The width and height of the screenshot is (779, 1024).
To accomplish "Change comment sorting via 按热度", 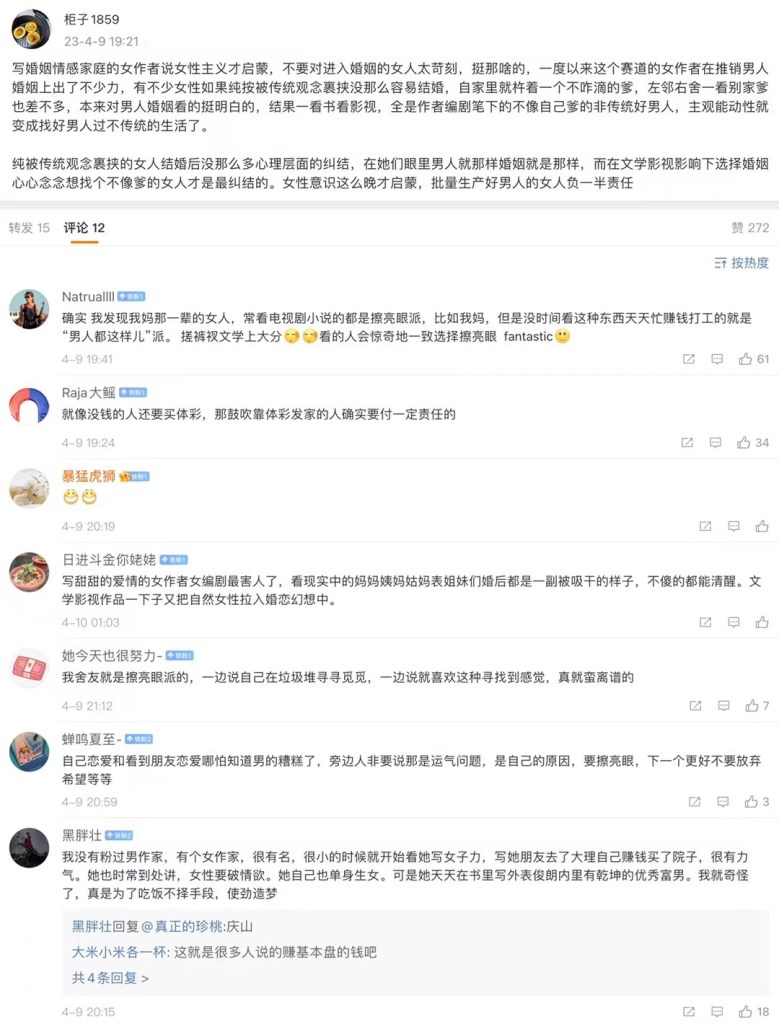I will [x=742, y=263].
